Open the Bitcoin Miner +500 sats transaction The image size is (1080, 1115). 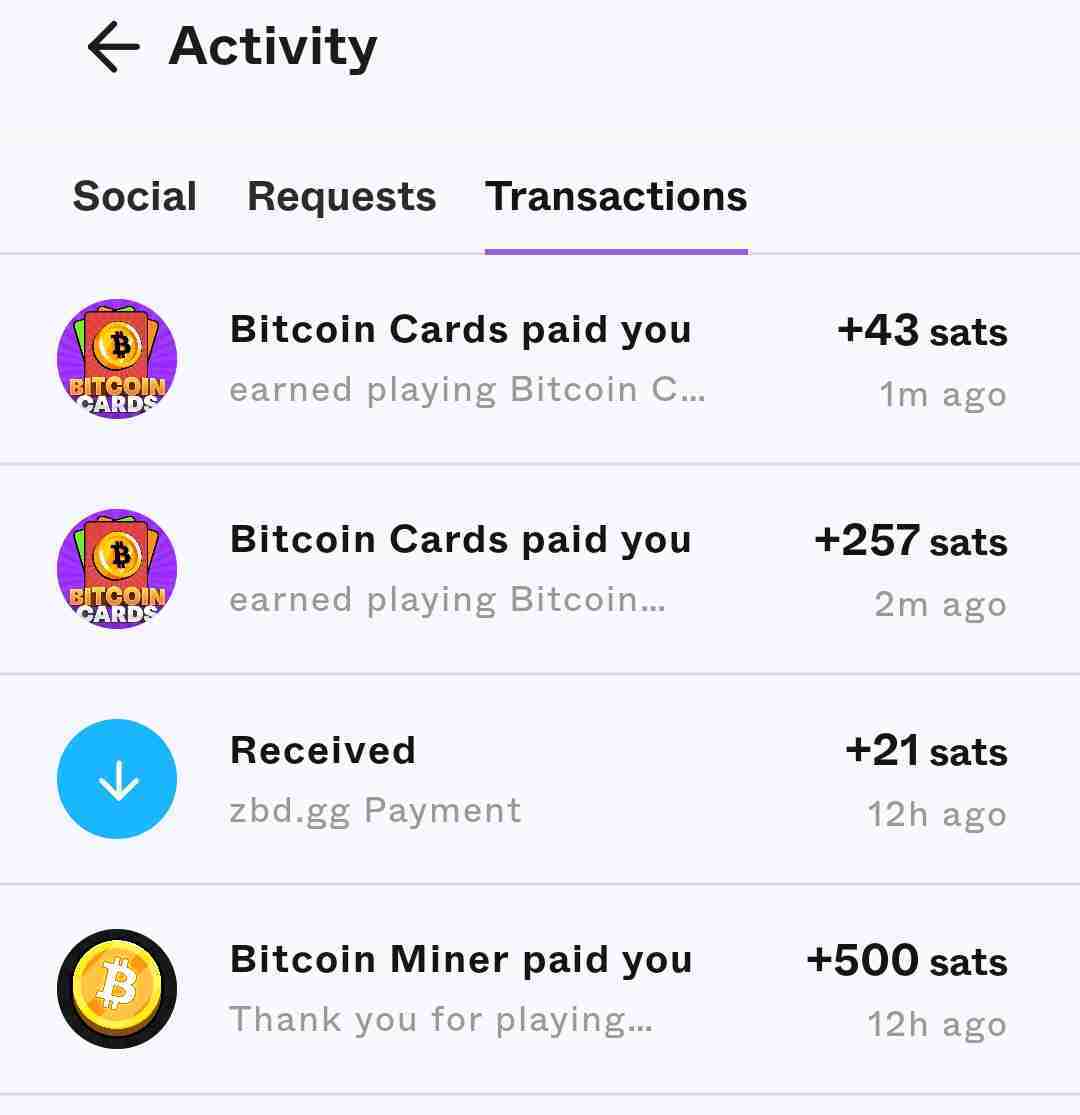click(540, 990)
